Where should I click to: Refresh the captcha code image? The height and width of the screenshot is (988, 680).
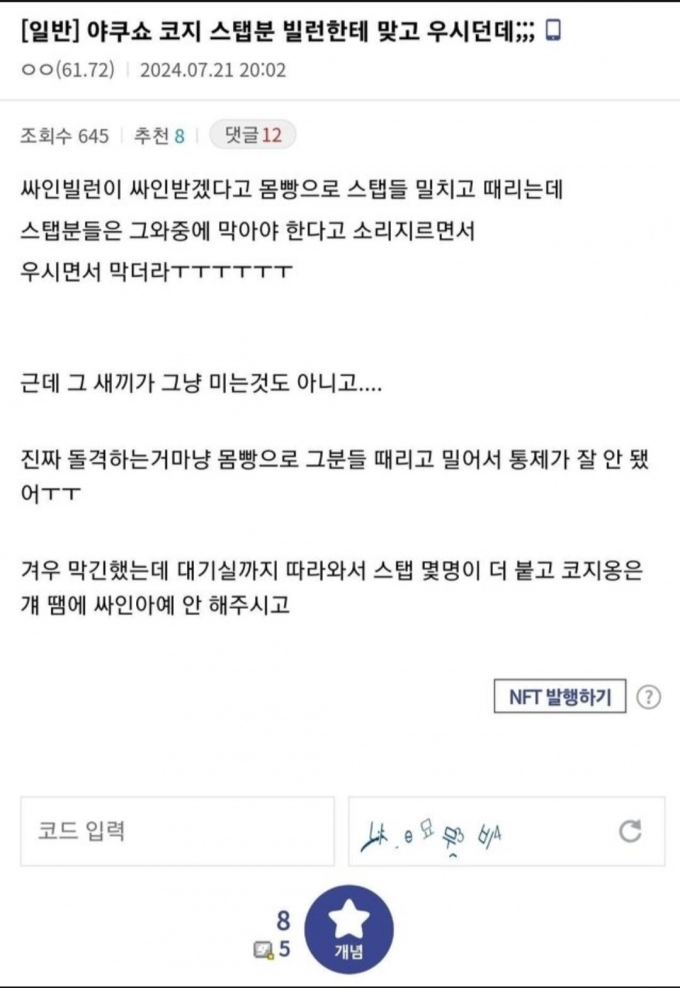(630, 831)
